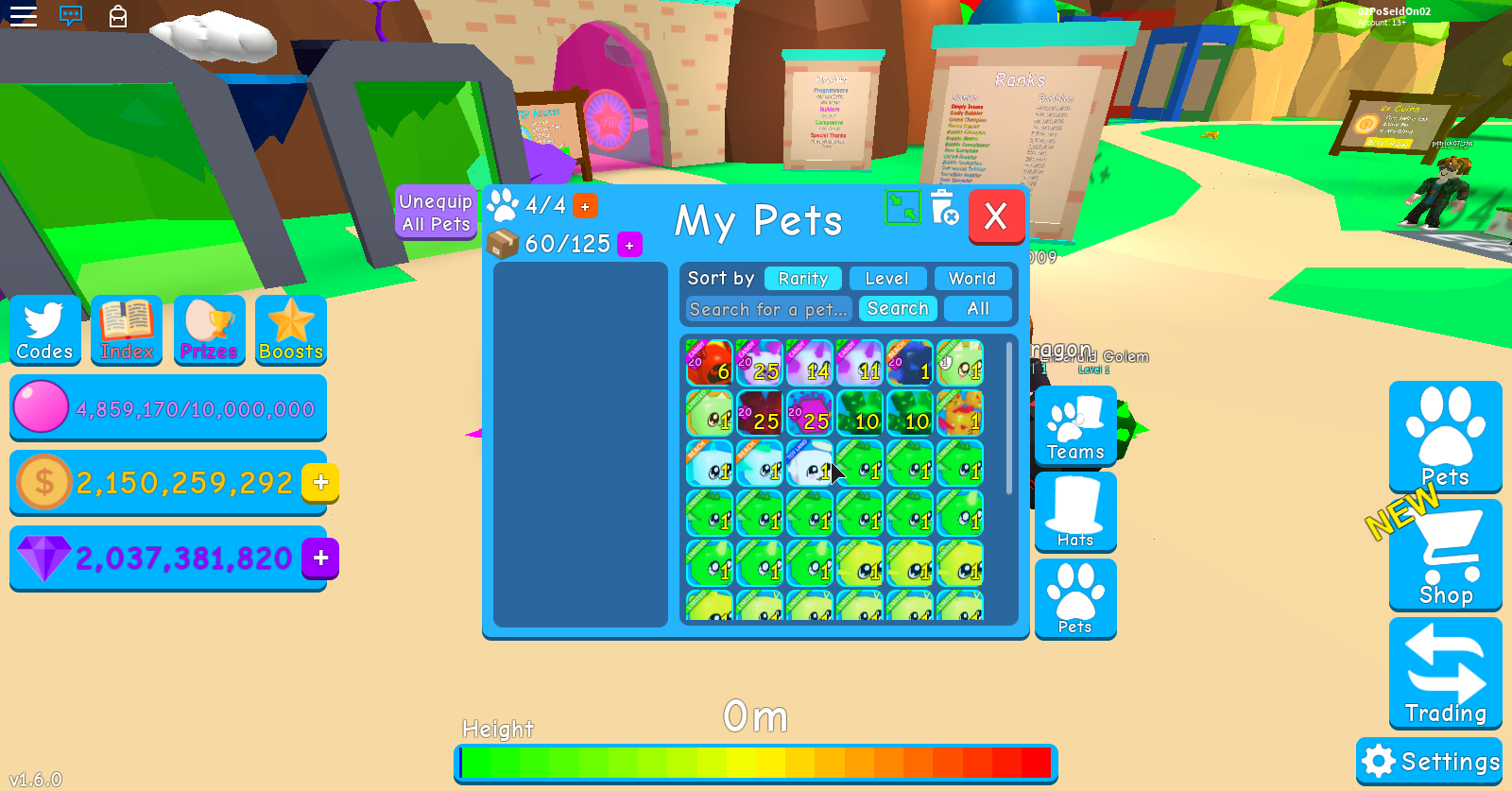
Task: Close the My Pets window
Action: click(996, 216)
